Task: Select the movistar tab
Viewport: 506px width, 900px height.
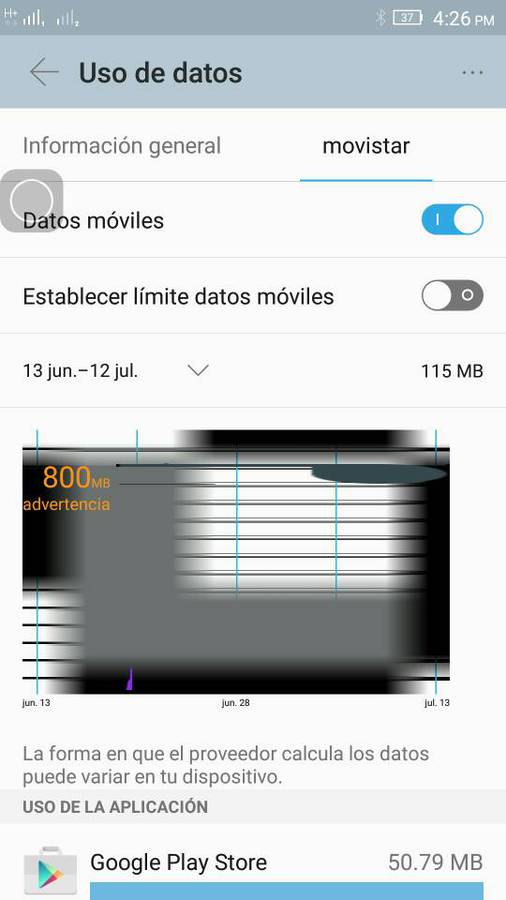Action: (x=366, y=146)
